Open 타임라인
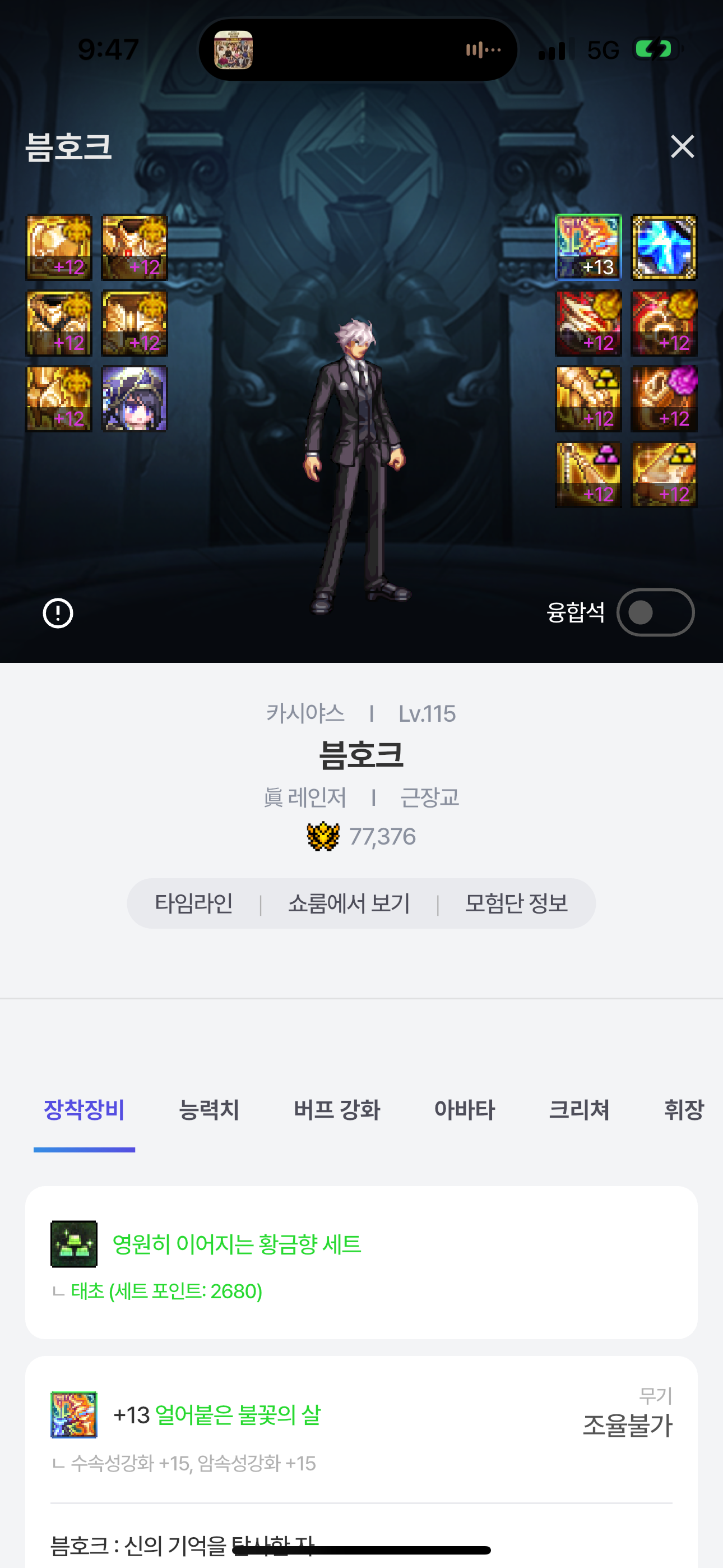This screenshot has width=723, height=1568. pos(193,903)
